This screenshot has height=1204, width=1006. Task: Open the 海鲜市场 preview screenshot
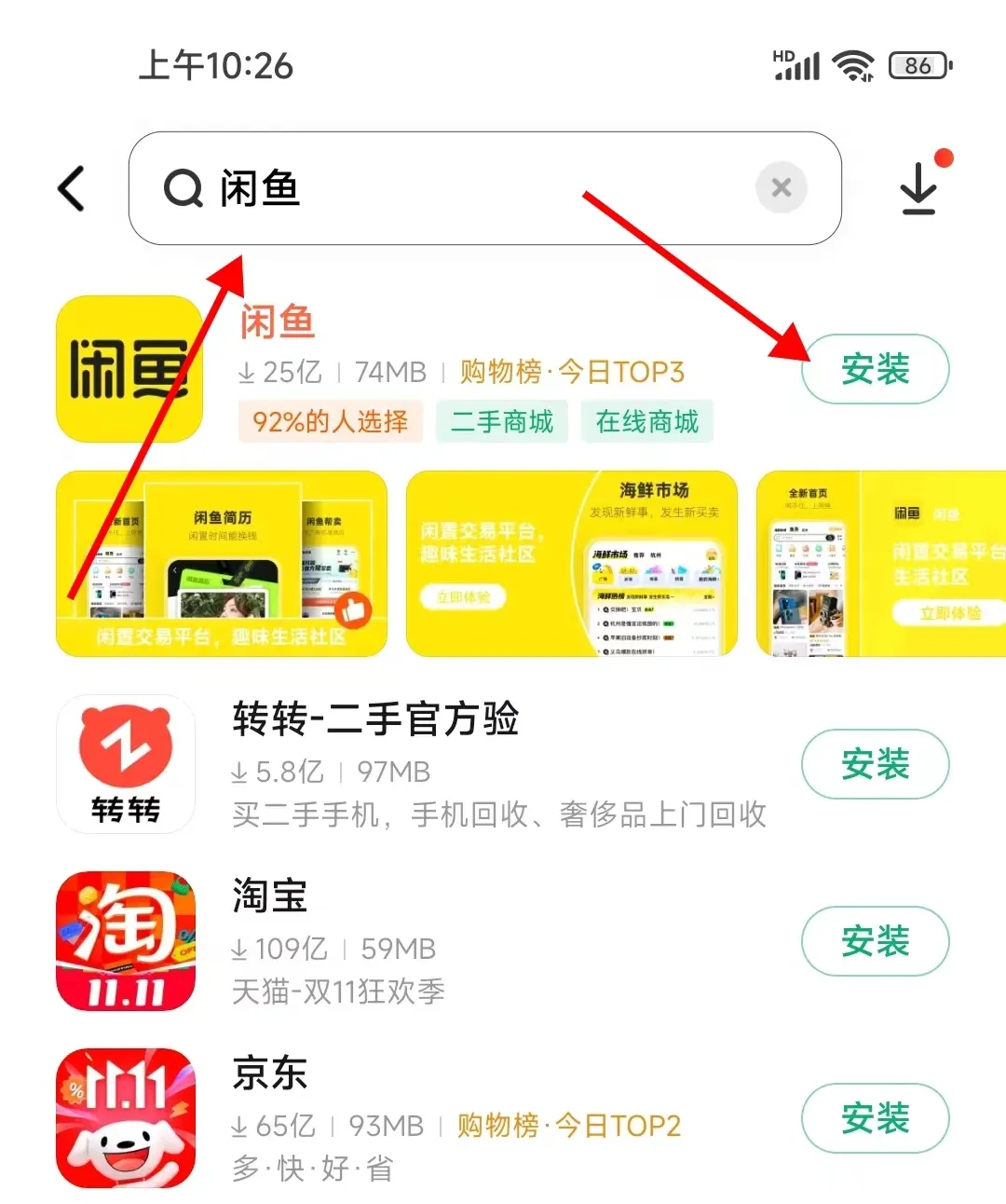[572, 564]
